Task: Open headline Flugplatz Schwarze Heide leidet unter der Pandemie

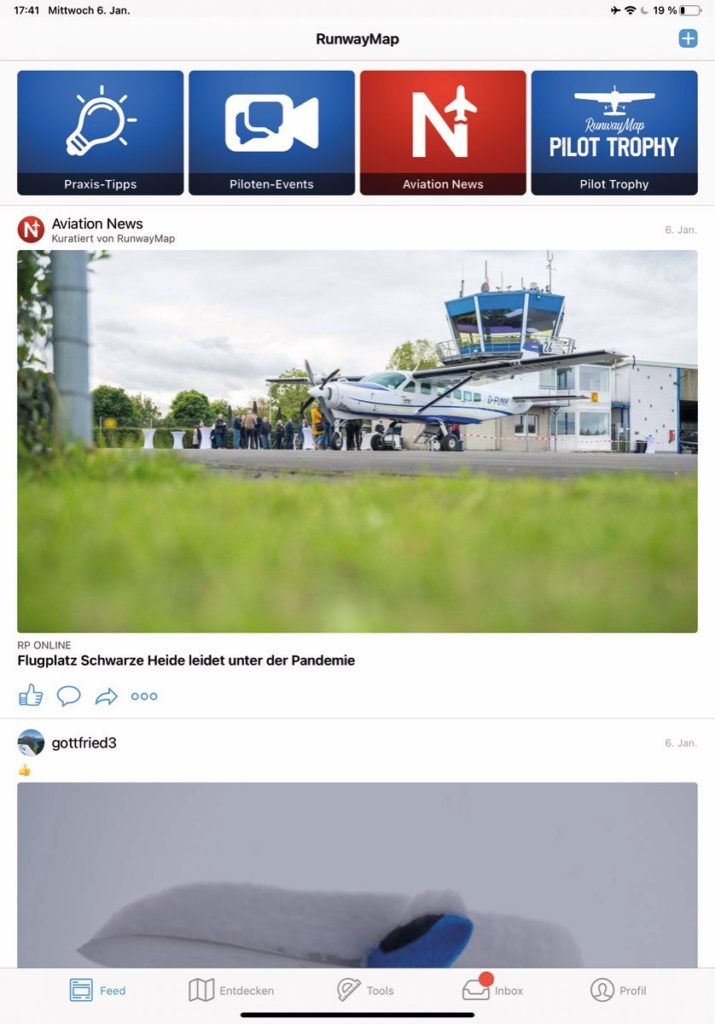Action: 186,661
